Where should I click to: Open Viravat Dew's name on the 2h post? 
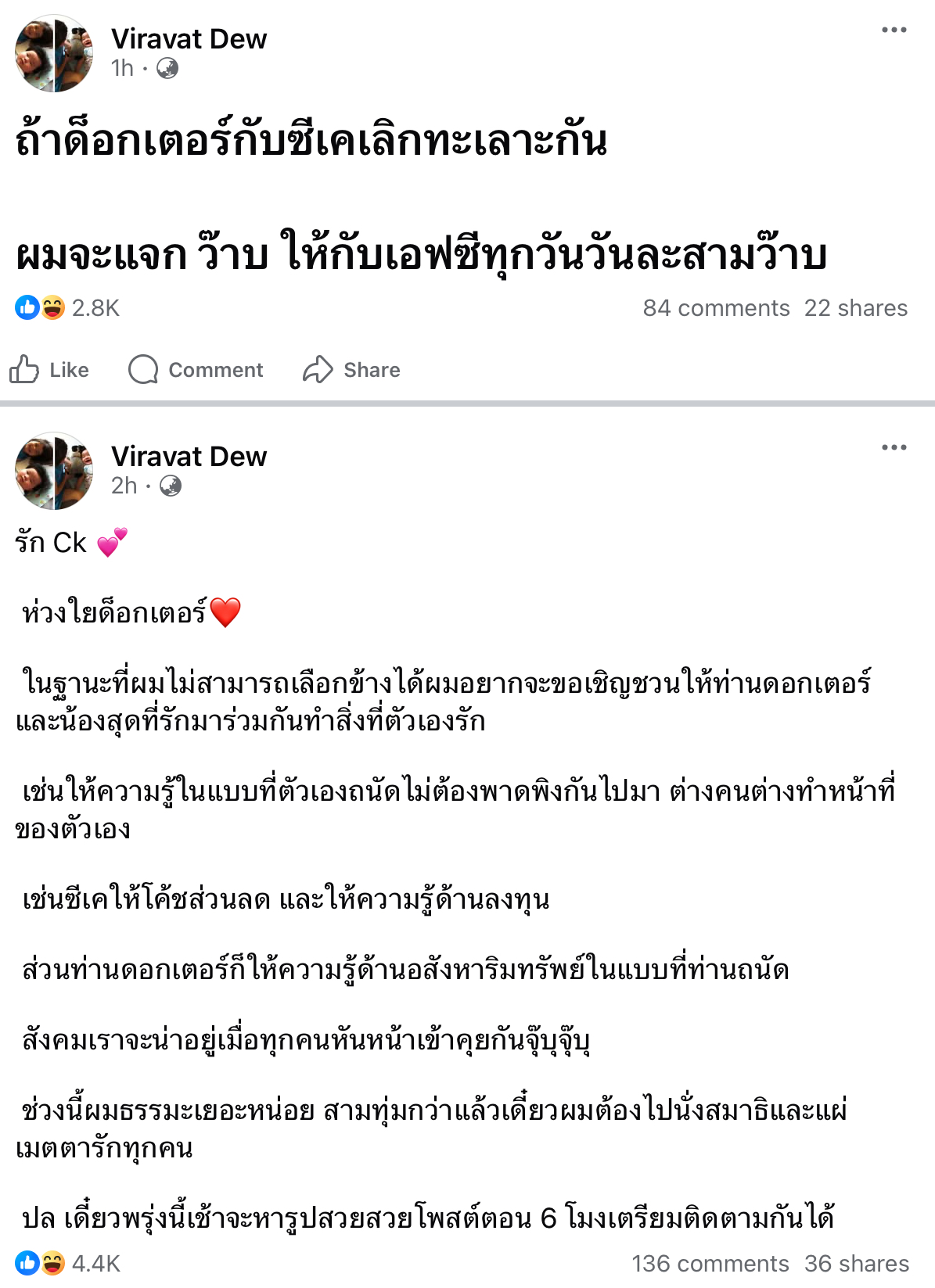[x=189, y=456]
